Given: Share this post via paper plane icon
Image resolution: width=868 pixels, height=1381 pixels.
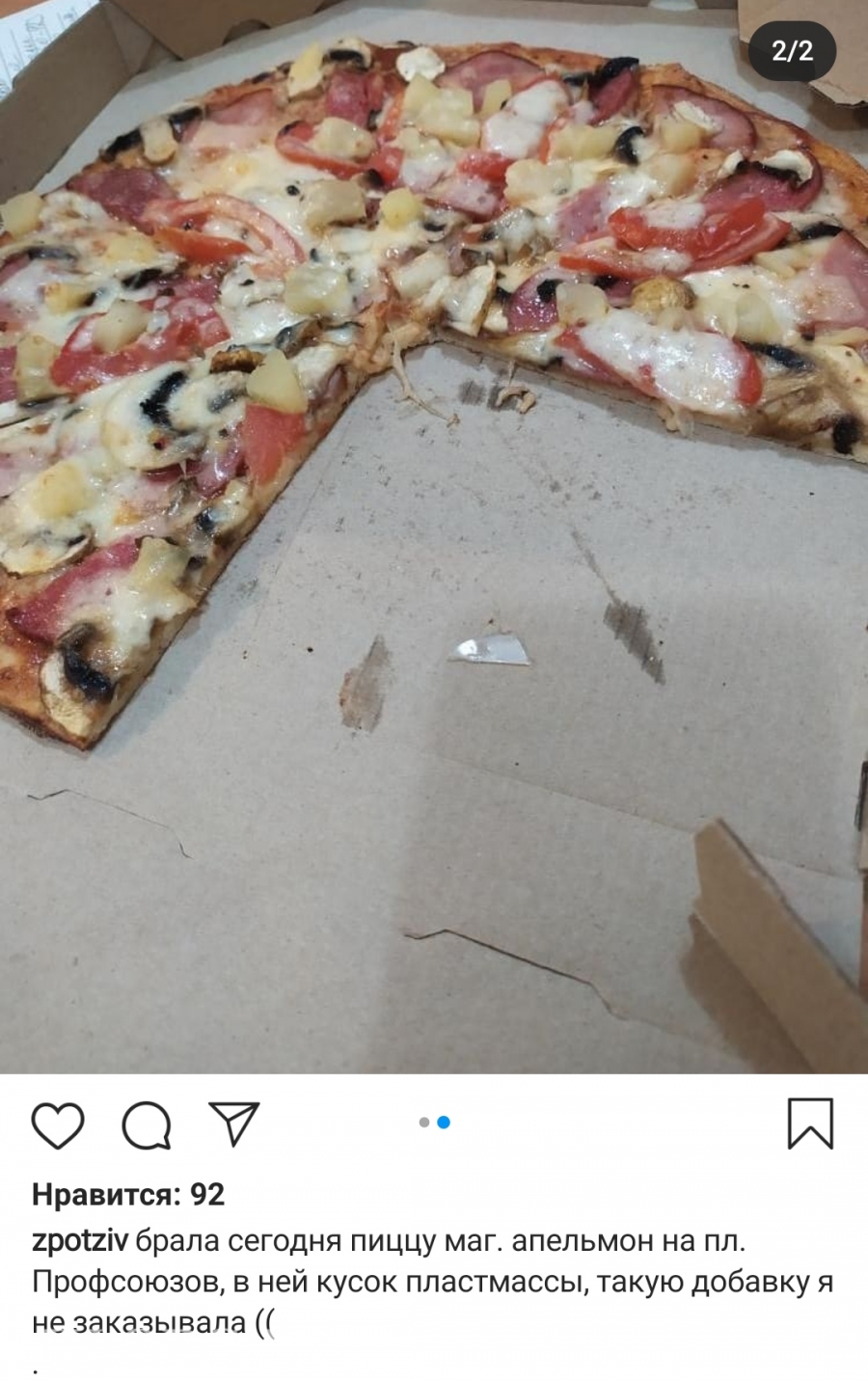Looking at the screenshot, I should (234, 1123).
